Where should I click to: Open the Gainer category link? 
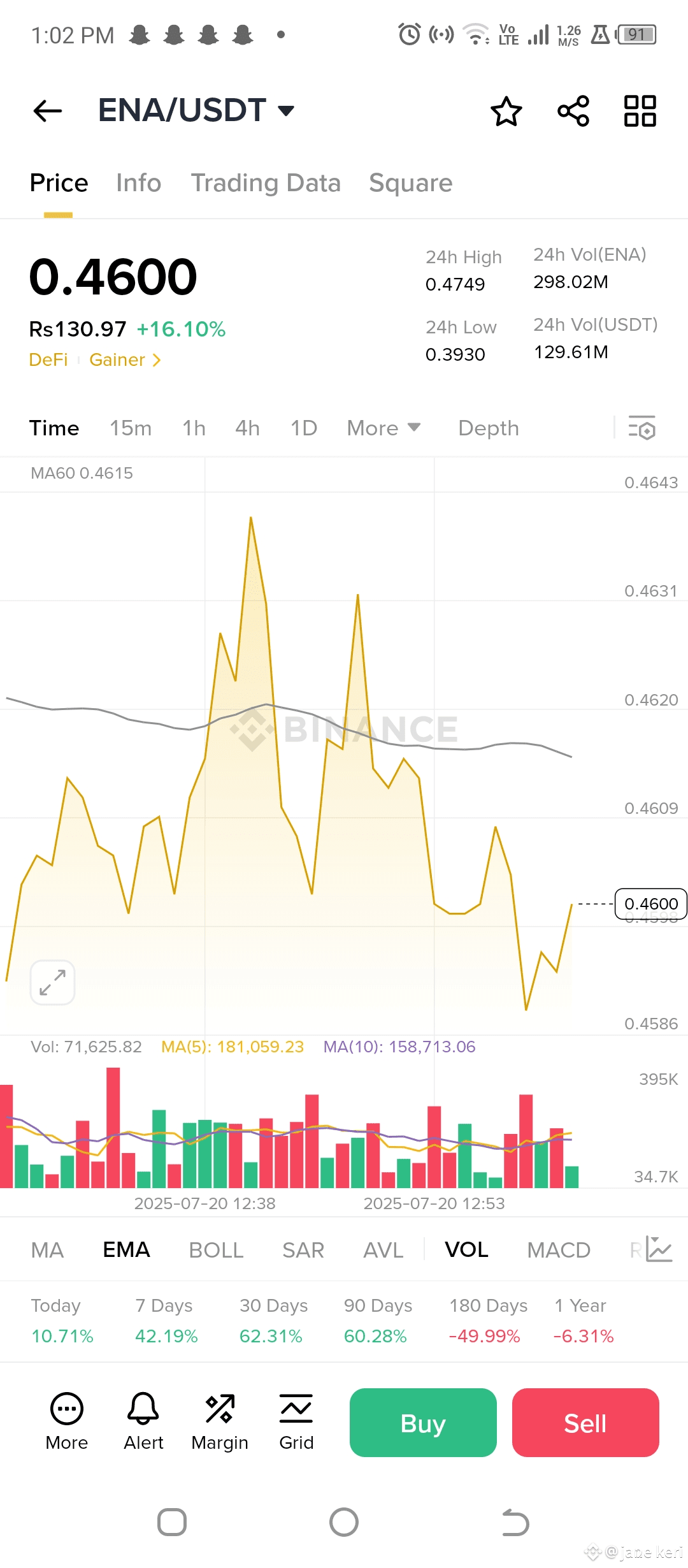[125, 360]
